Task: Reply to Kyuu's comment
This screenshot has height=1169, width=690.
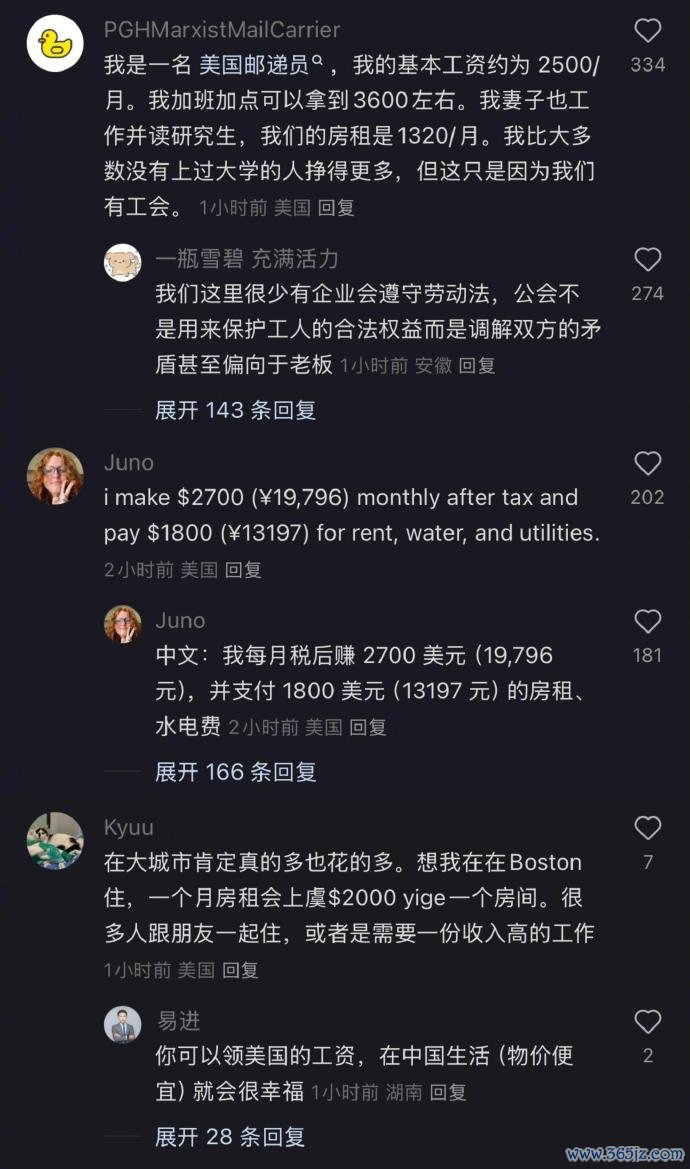Action: [240, 970]
